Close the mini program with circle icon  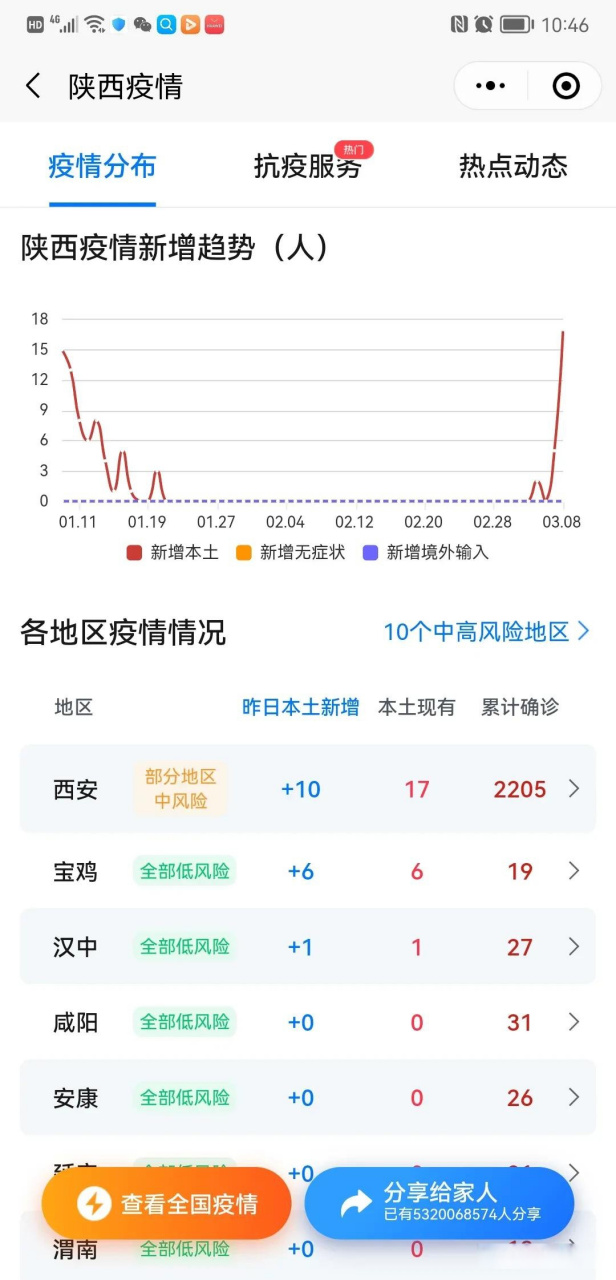(x=566, y=86)
